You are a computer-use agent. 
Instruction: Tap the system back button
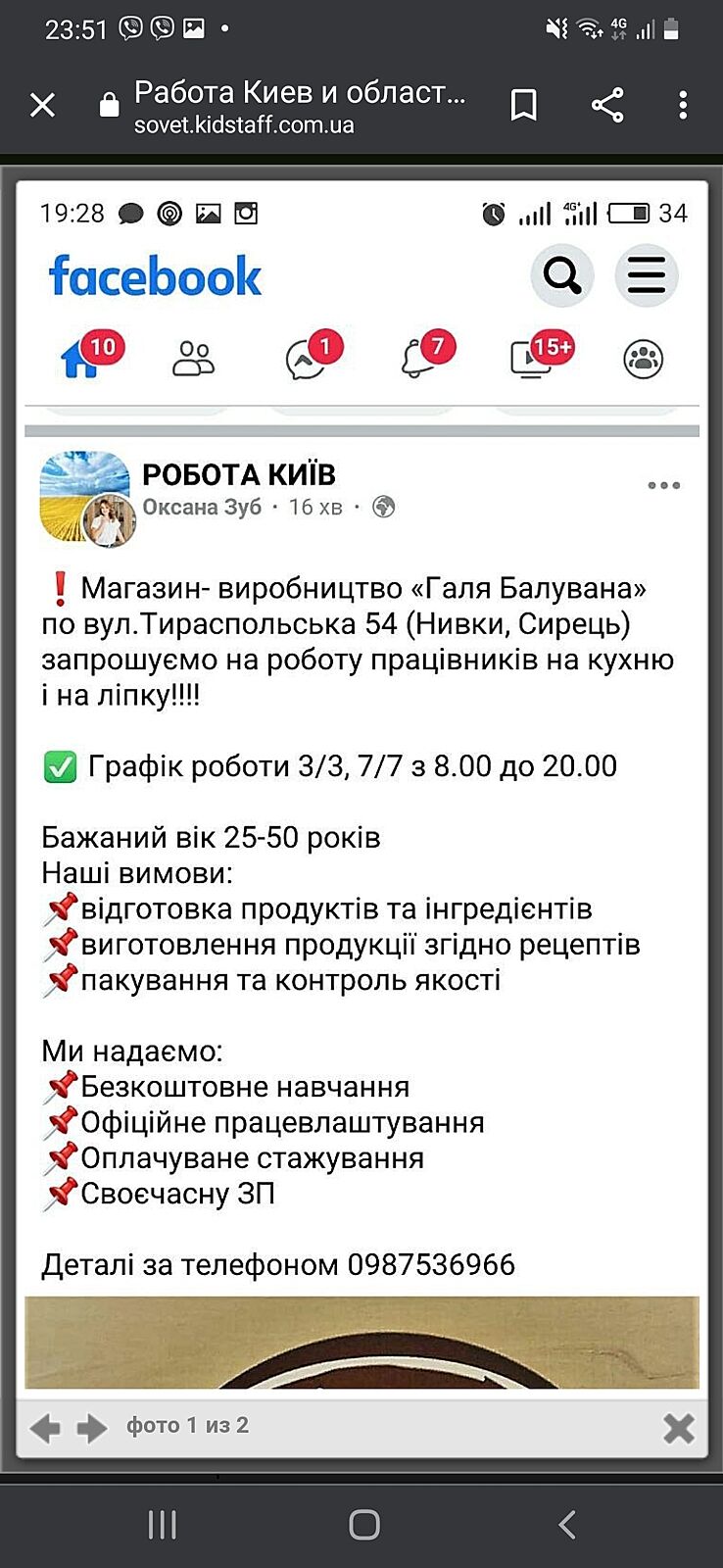click(x=566, y=1525)
